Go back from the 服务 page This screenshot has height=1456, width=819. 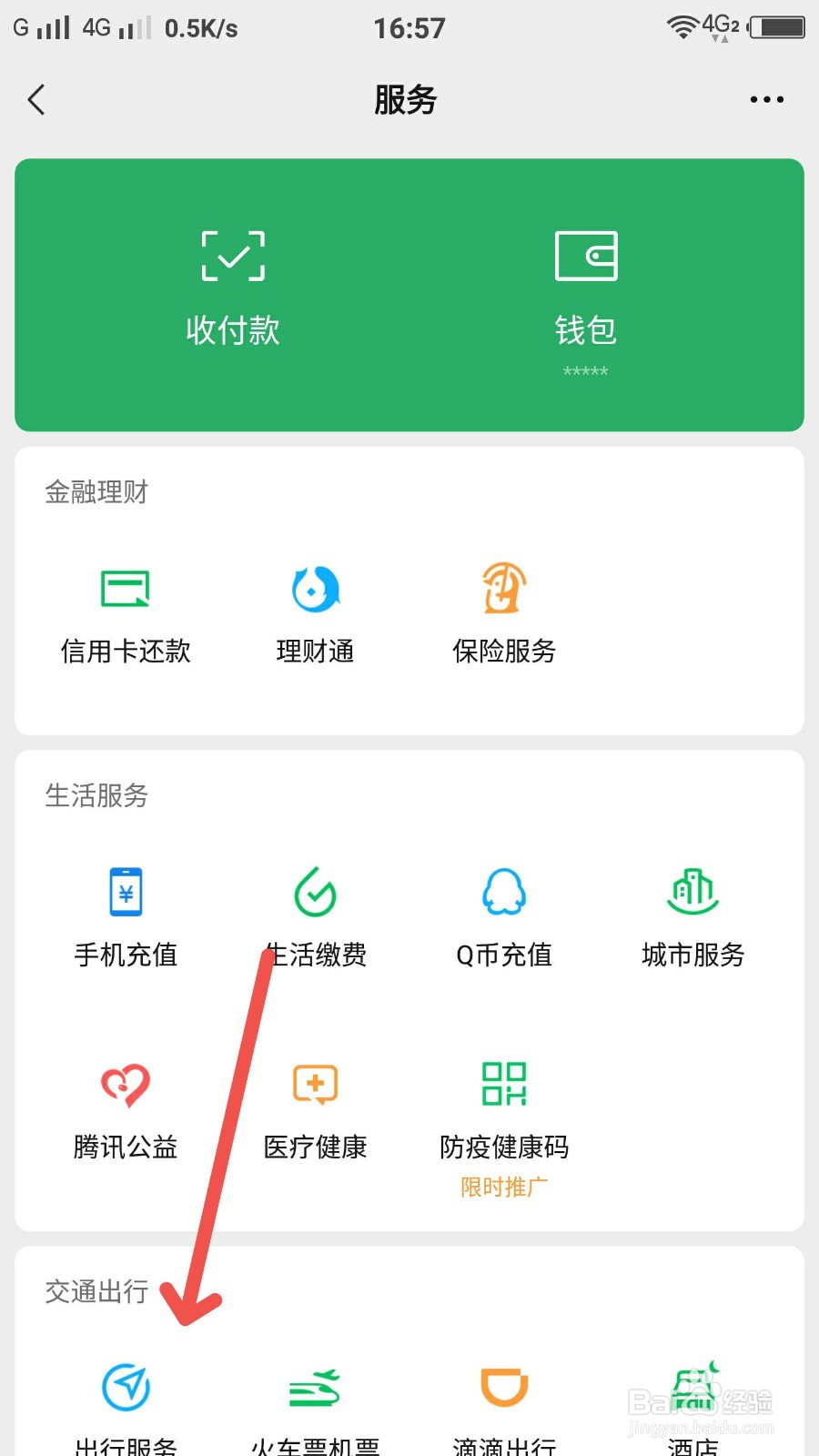(x=36, y=100)
